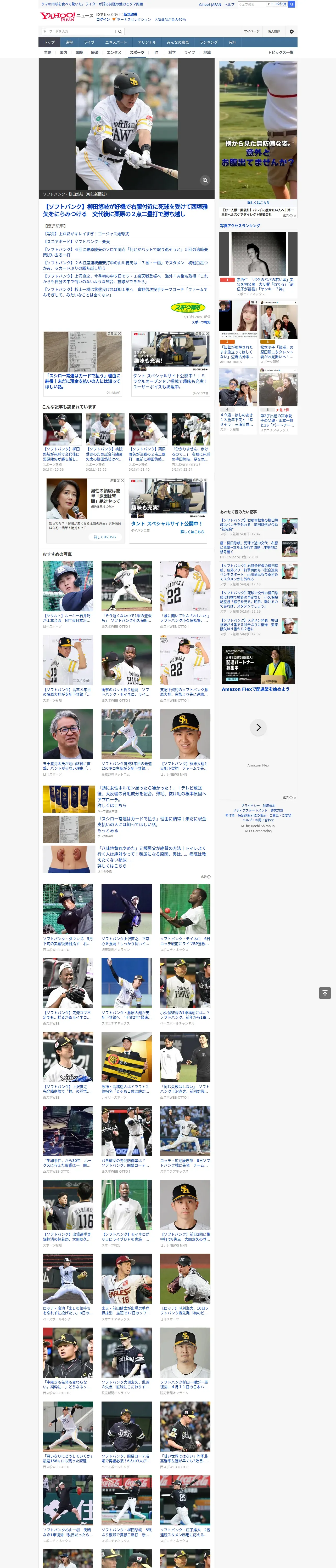Switch to the 速報 tab
This screenshot has height=1568, width=336.
69,42
